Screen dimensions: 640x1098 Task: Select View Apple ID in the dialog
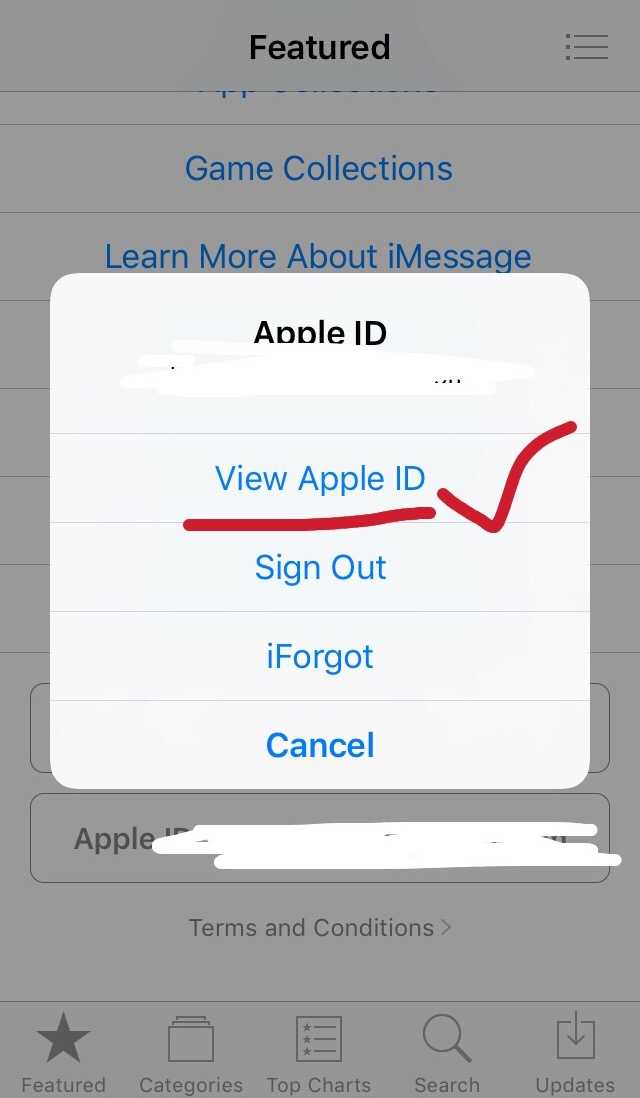tap(320, 478)
